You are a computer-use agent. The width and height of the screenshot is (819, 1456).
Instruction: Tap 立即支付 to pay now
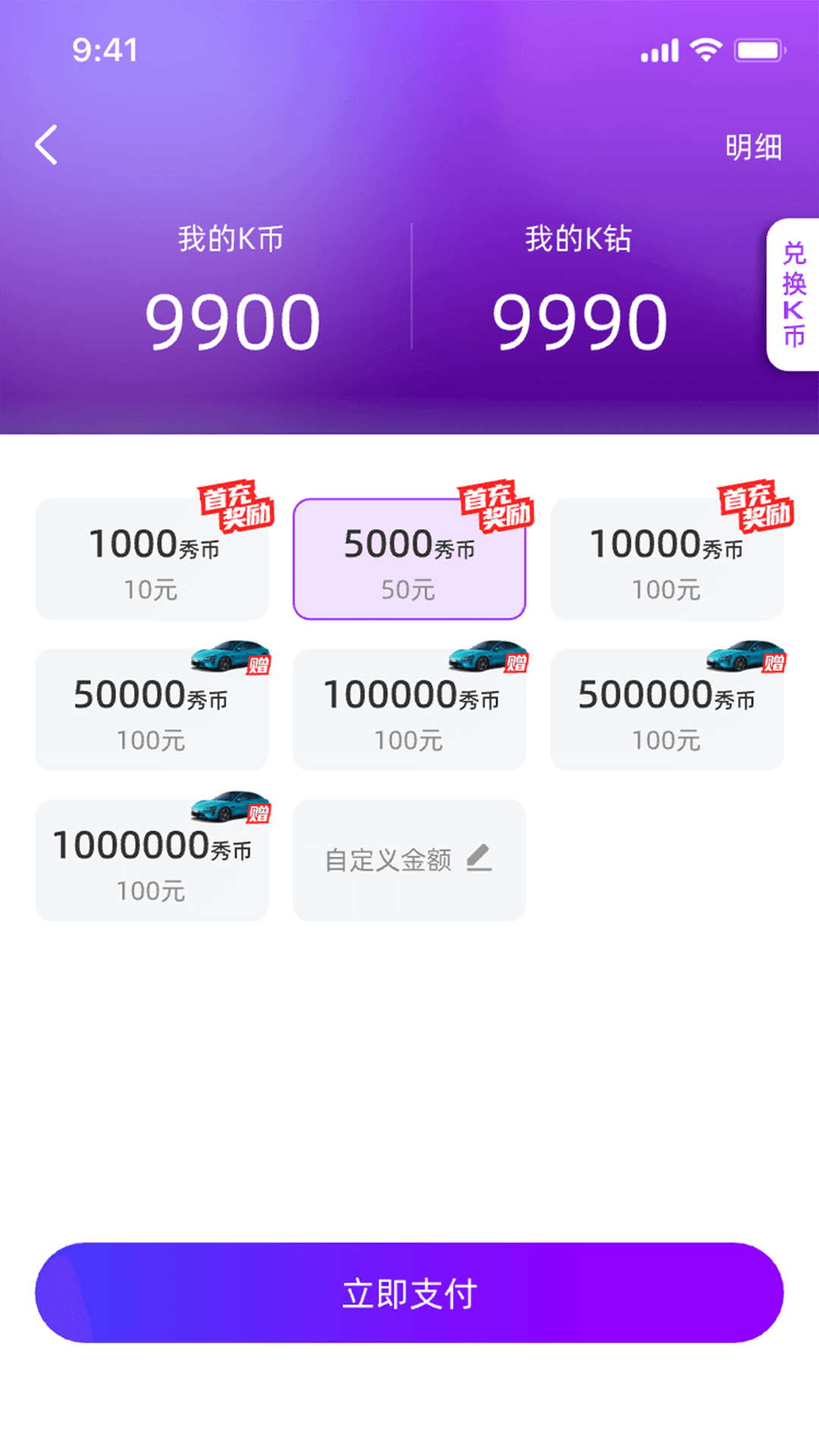409,1293
